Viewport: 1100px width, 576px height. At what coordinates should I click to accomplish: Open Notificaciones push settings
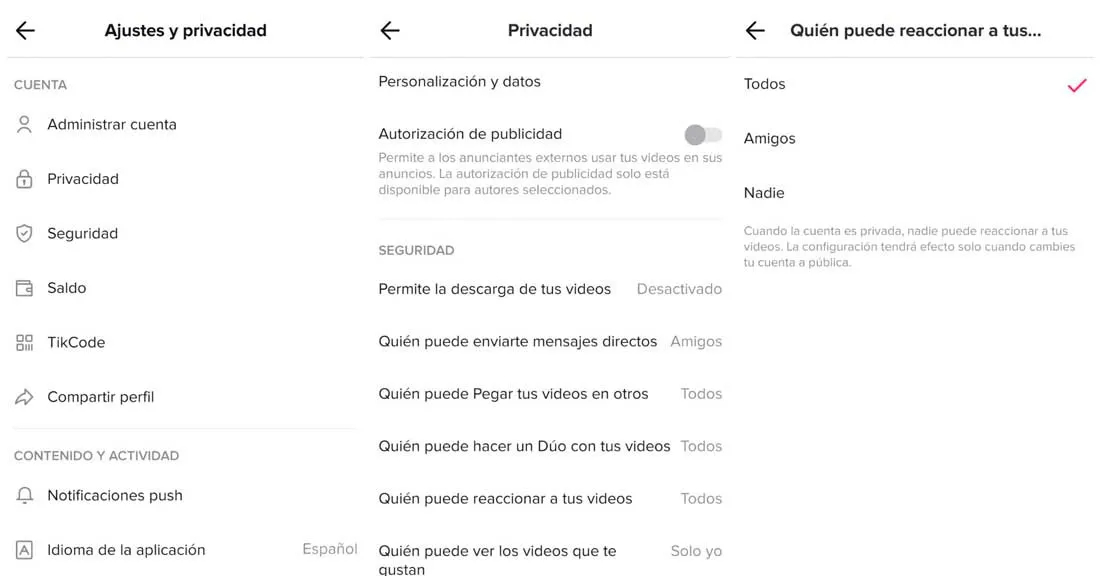[114, 495]
